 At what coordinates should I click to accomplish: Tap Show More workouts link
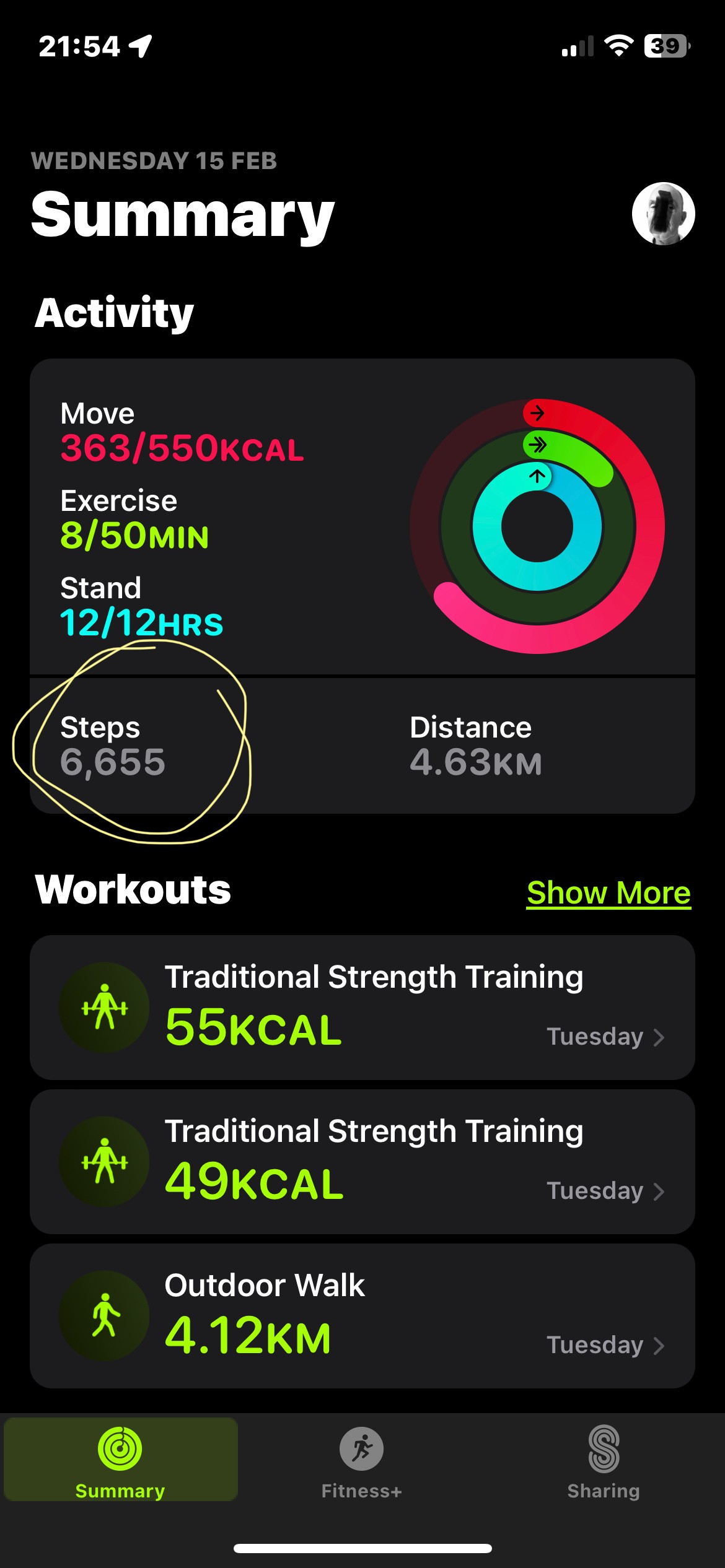point(608,892)
